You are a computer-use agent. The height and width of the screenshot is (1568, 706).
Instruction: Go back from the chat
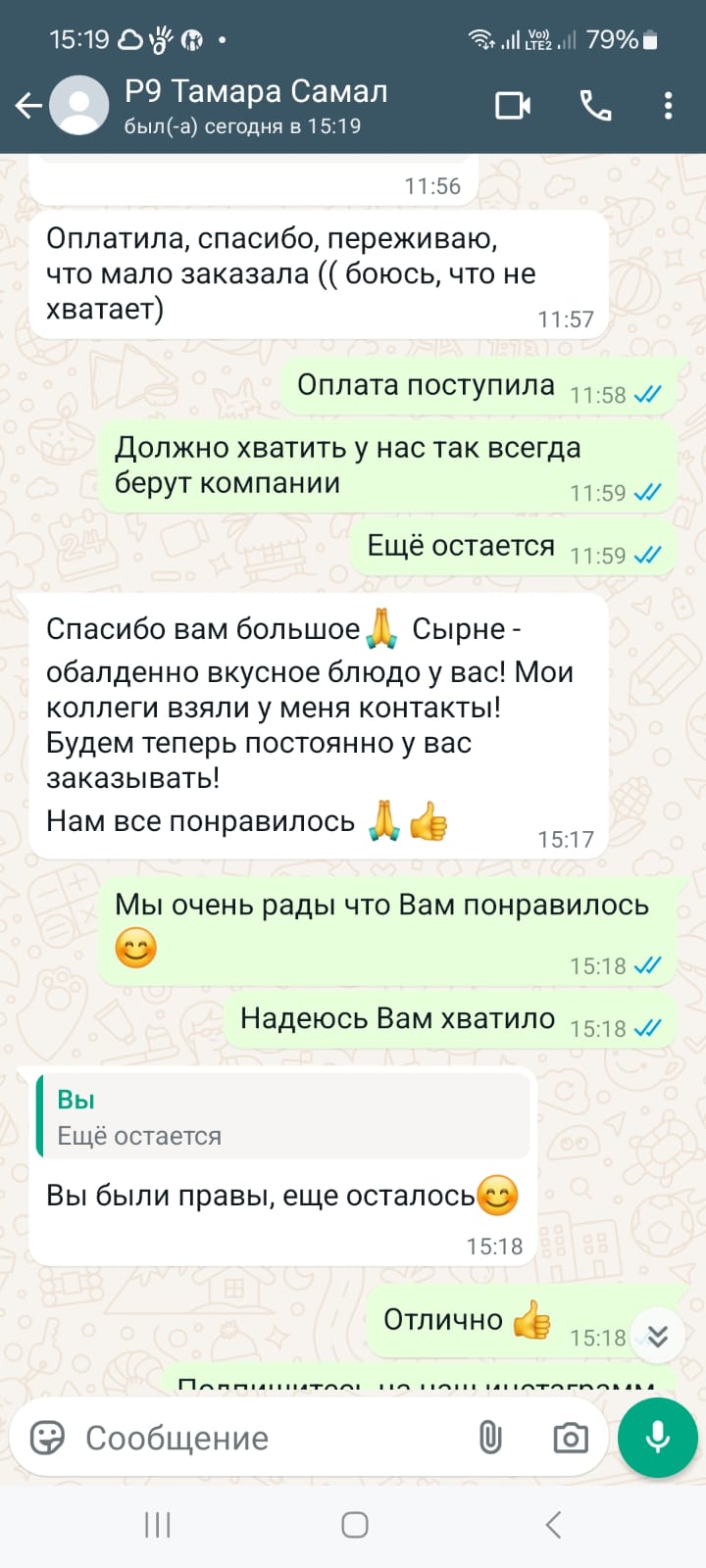(28, 106)
